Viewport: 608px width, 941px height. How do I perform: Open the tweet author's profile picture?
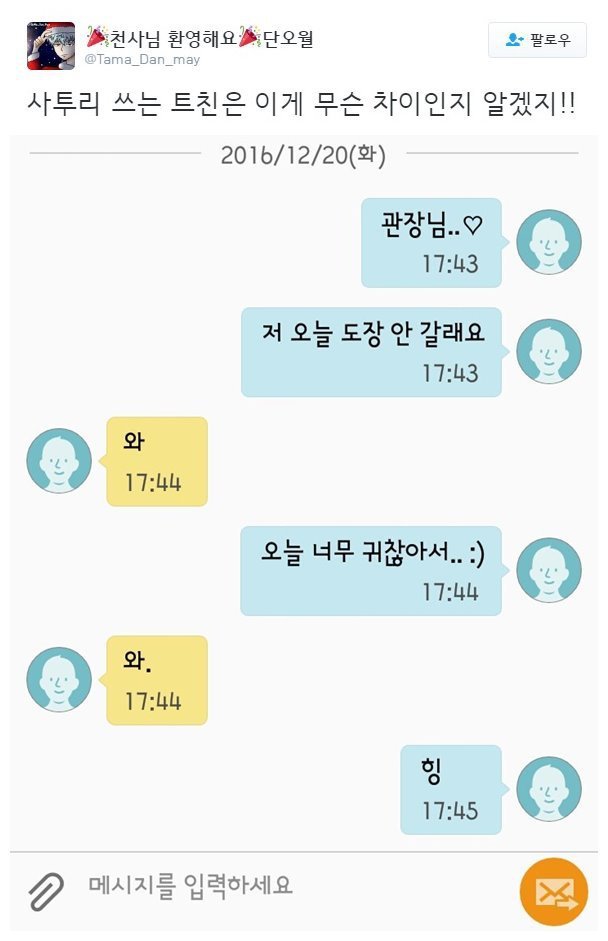click(x=50, y=45)
